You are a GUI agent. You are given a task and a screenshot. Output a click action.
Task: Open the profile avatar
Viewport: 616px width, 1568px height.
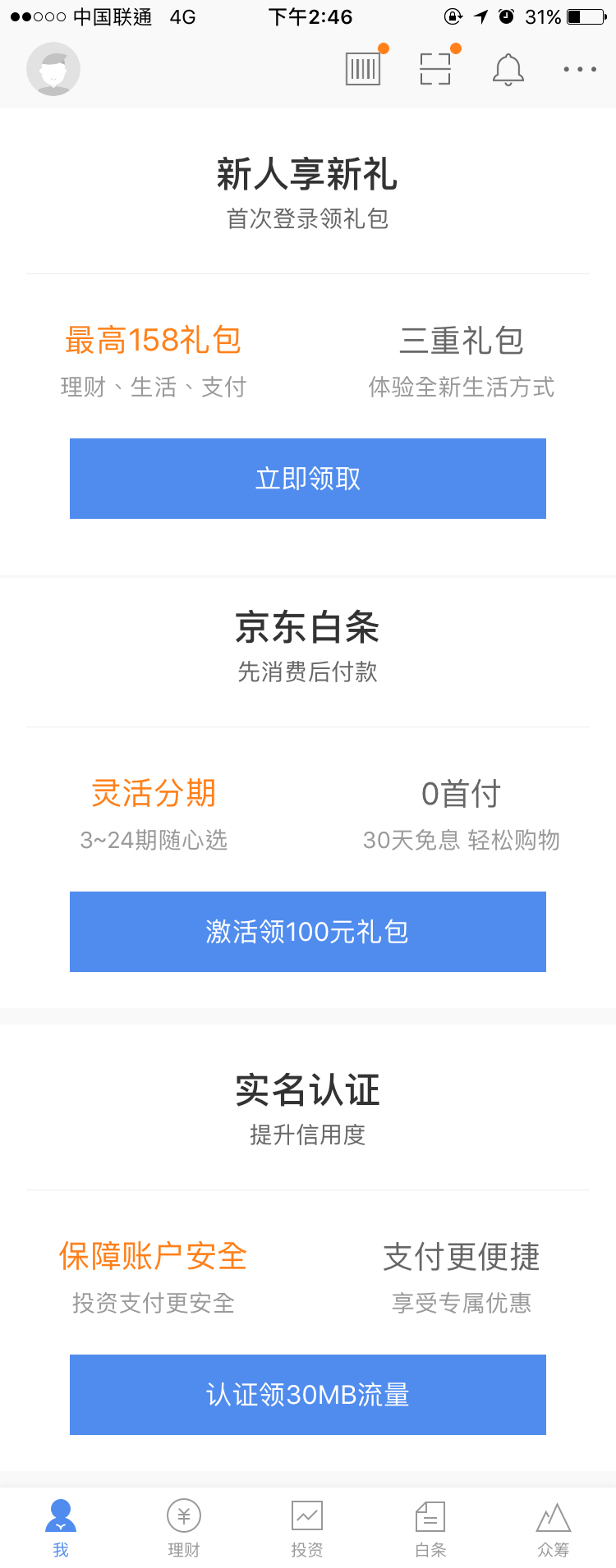click(53, 70)
